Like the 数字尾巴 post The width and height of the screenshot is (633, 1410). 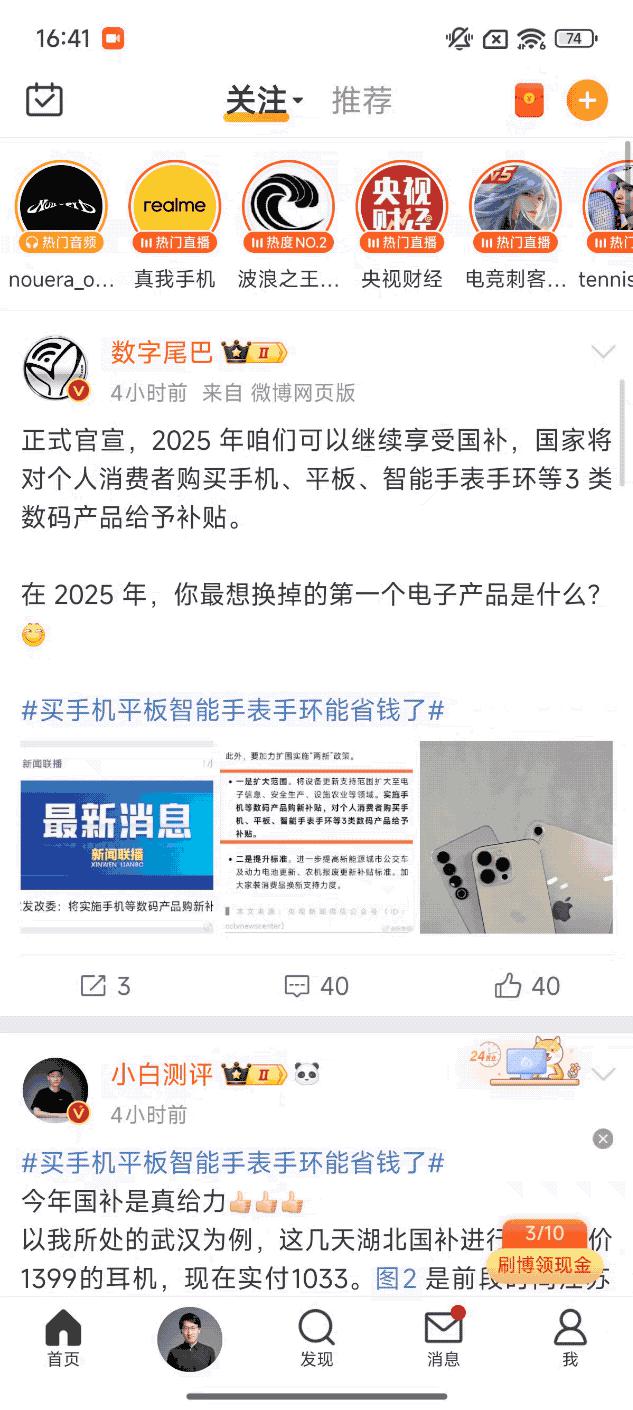tap(527, 986)
